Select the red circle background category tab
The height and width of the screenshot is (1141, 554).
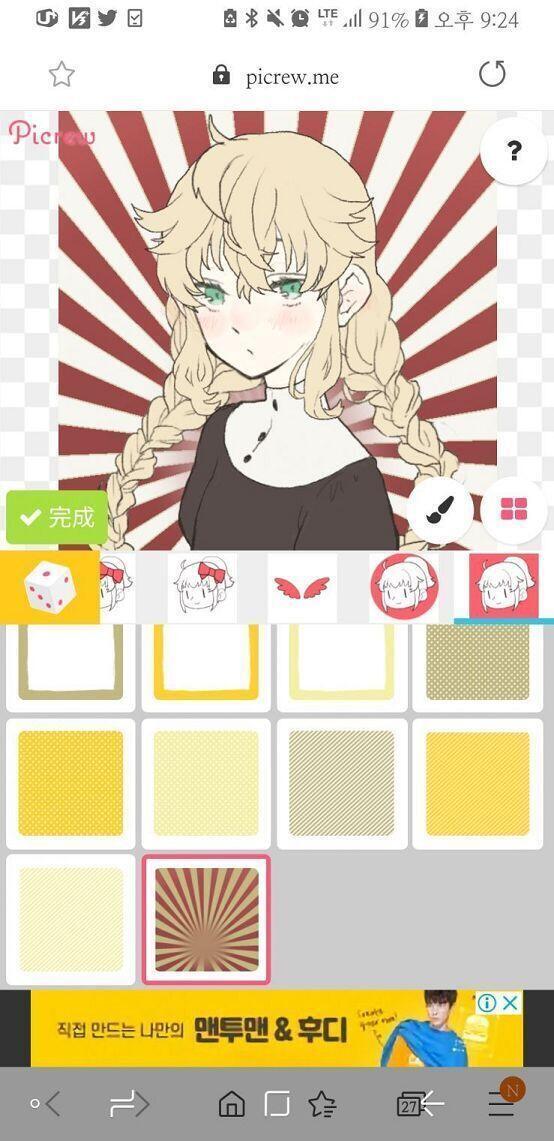coord(403,587)
